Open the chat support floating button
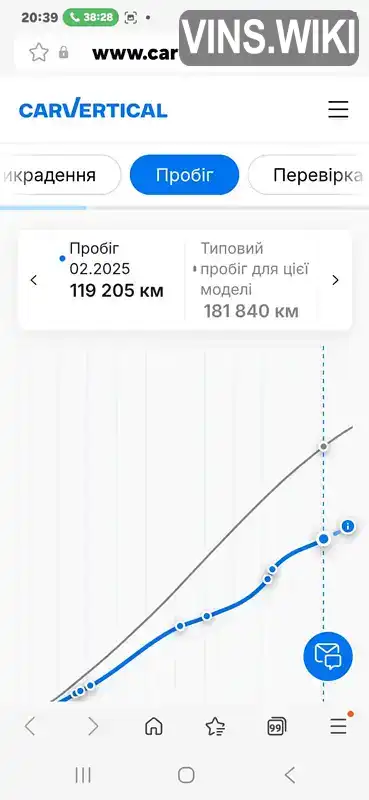The height and width of the screenshot is (800, 369). [328, 656]
